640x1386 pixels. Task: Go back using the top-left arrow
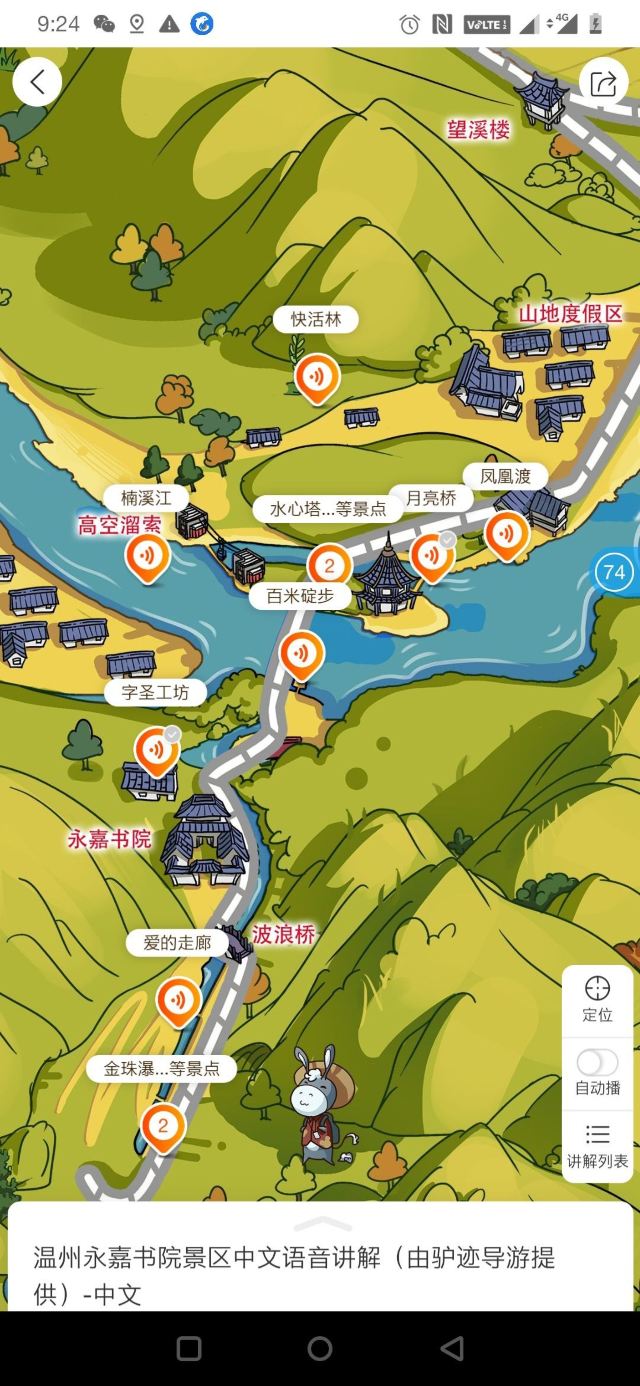38,83
